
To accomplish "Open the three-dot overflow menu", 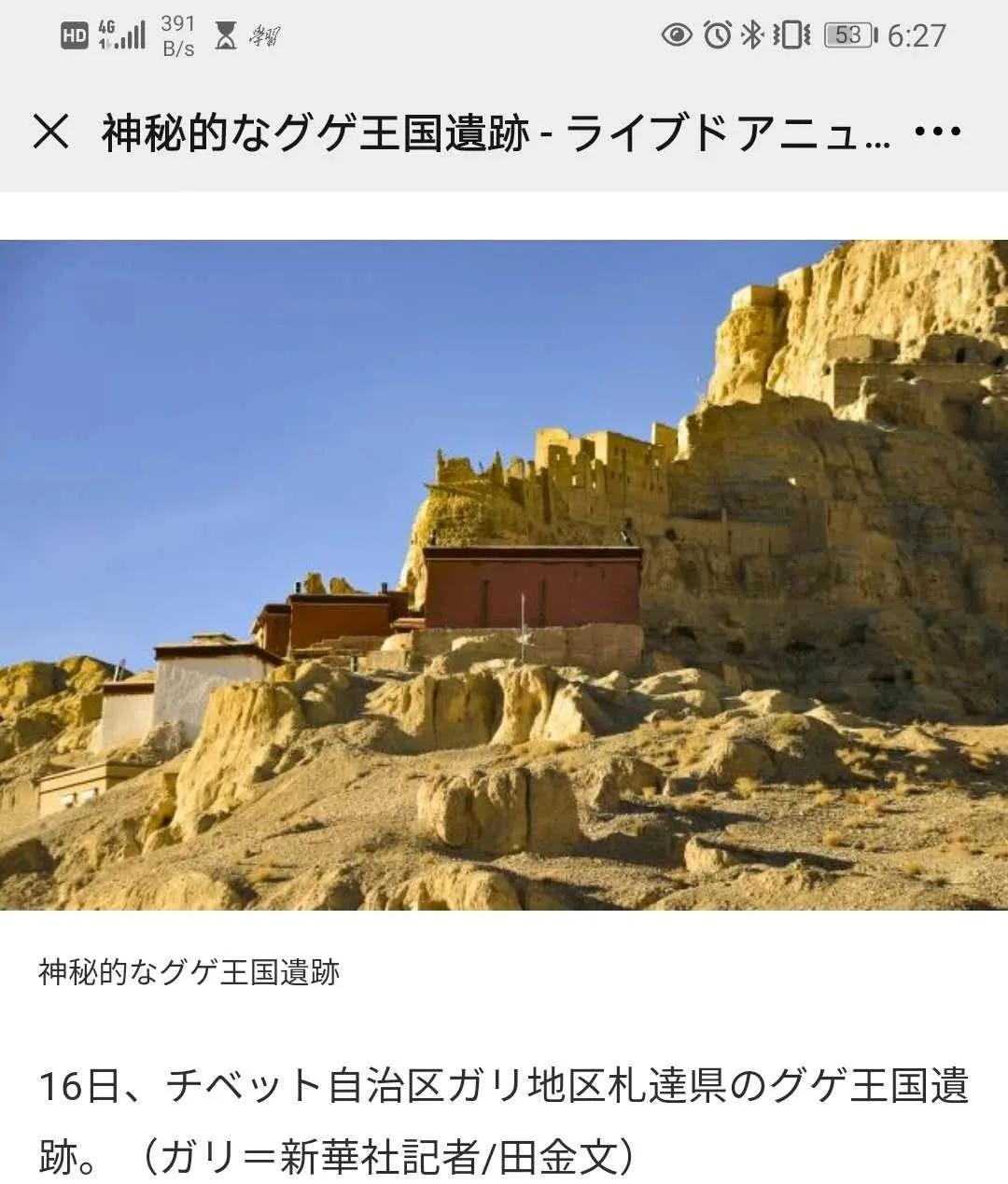I will pos(936,132).
